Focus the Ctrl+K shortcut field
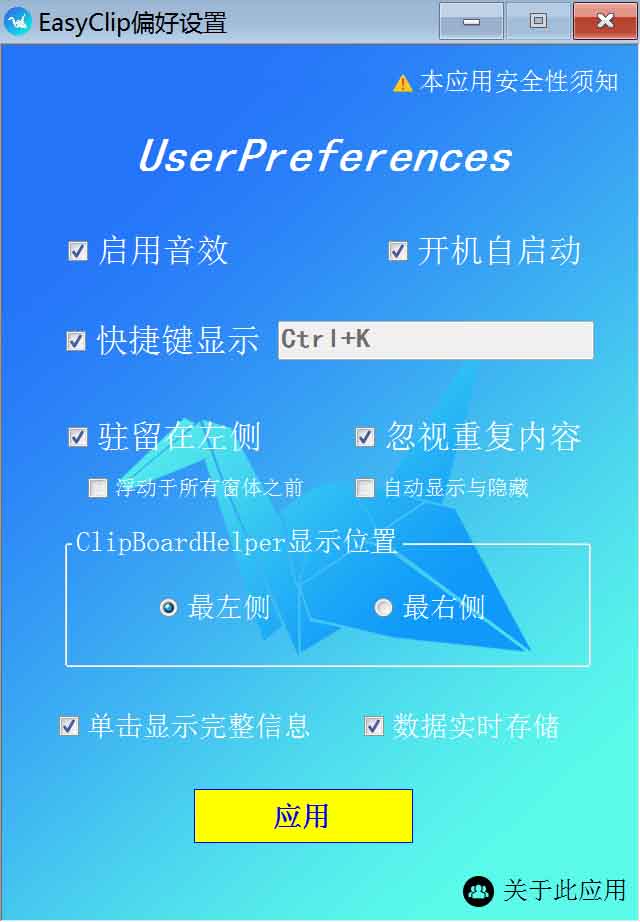The image size is (640, 922). pos(435,340)
